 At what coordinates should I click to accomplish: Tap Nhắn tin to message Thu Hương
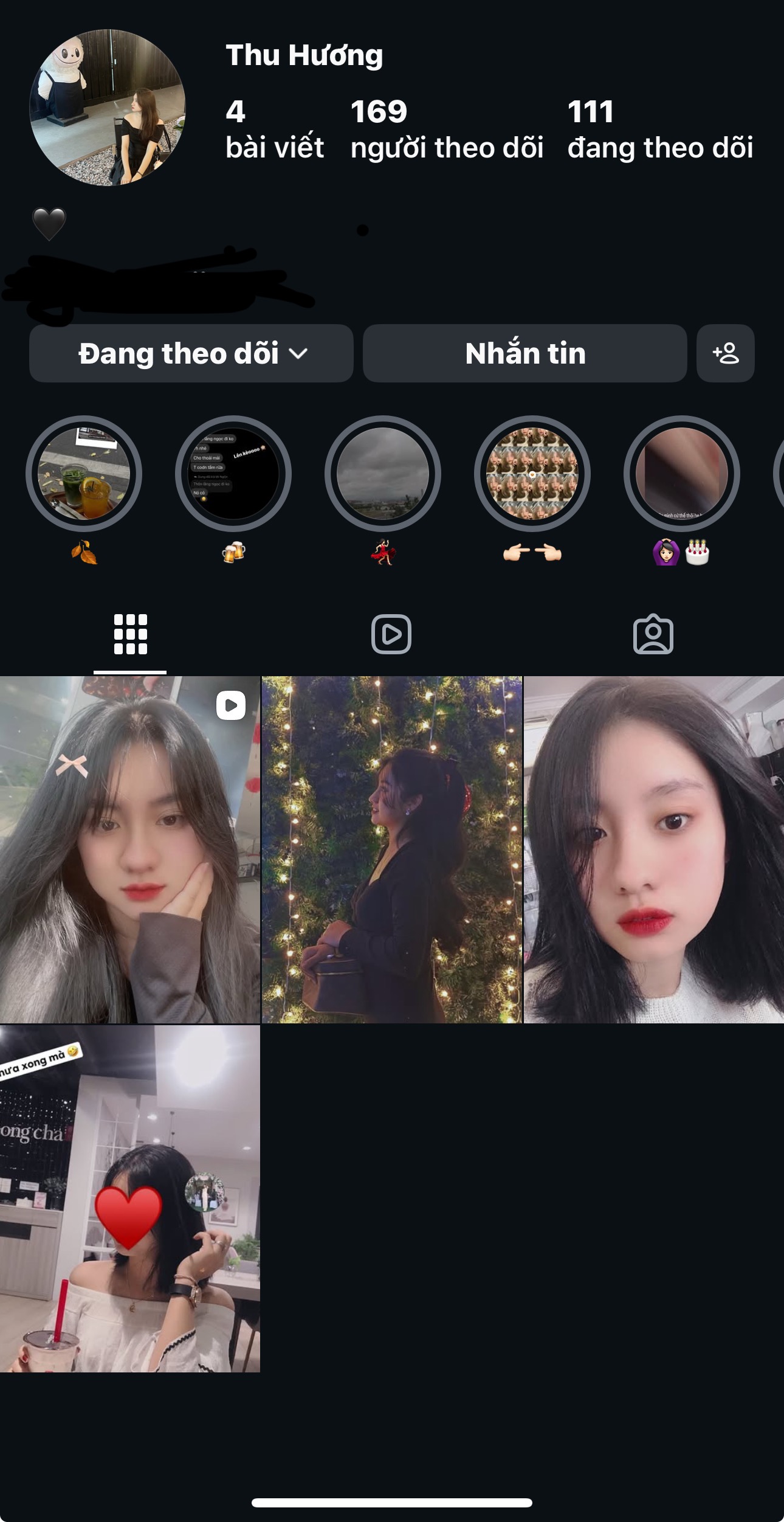click(524, 353)
